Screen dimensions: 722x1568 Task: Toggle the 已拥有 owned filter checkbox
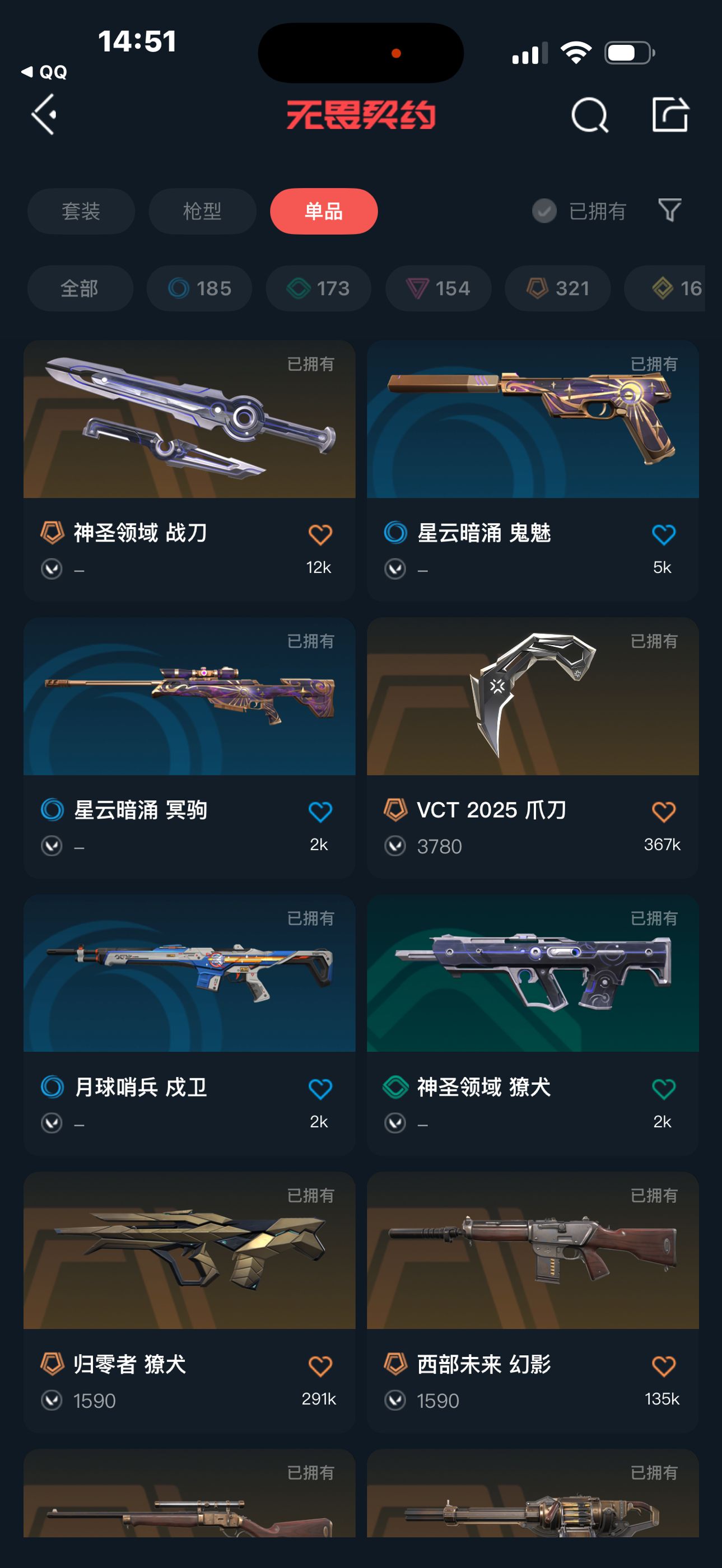click(x=544, y=211)
